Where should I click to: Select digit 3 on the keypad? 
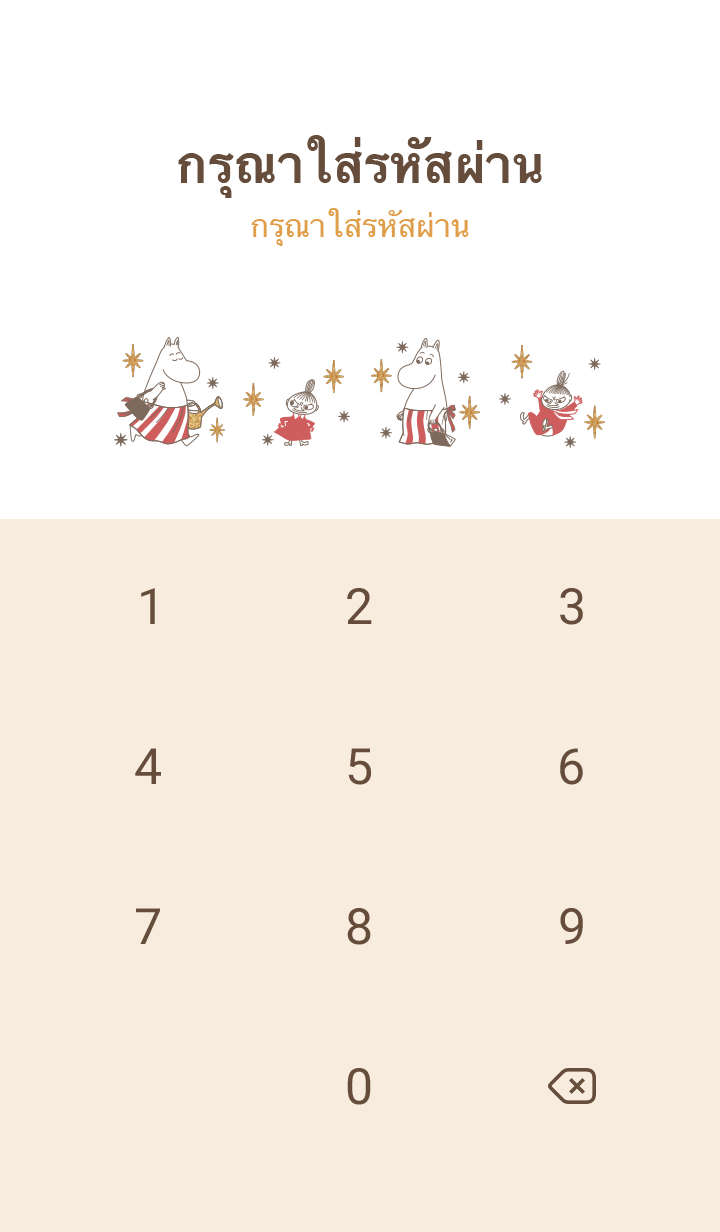tap(570, 607)
